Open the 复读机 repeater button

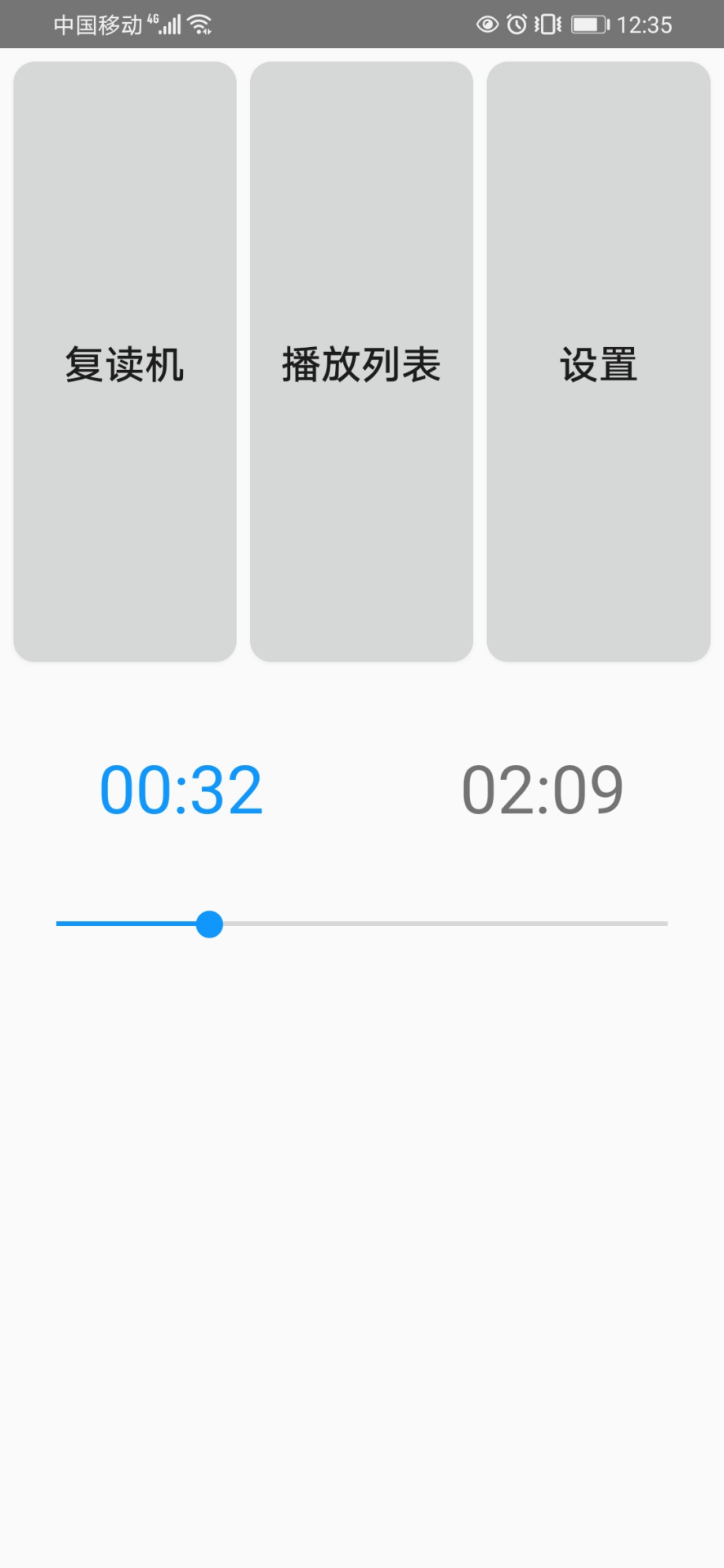(x=125, y=362)
